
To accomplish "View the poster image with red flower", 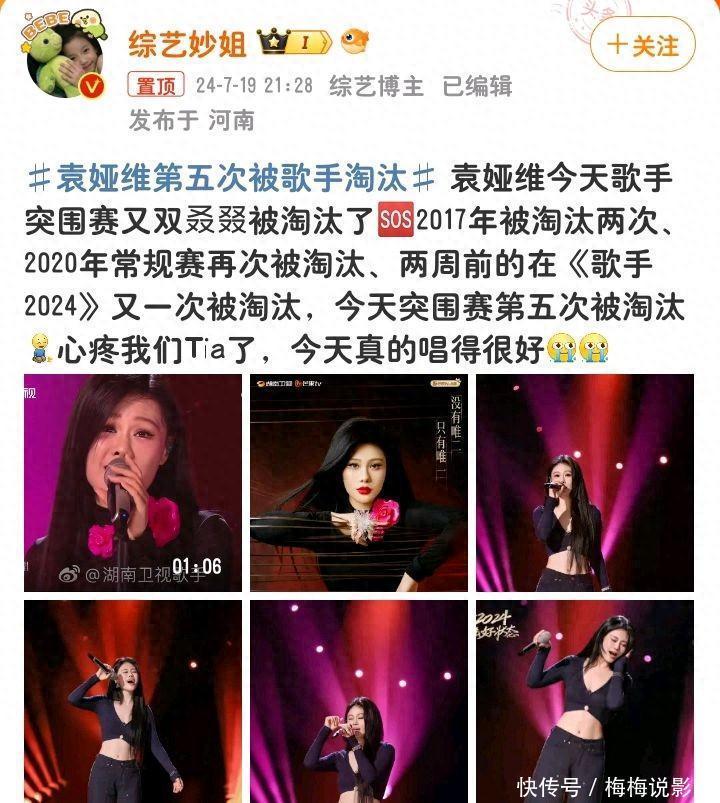I will coord(358,482).
